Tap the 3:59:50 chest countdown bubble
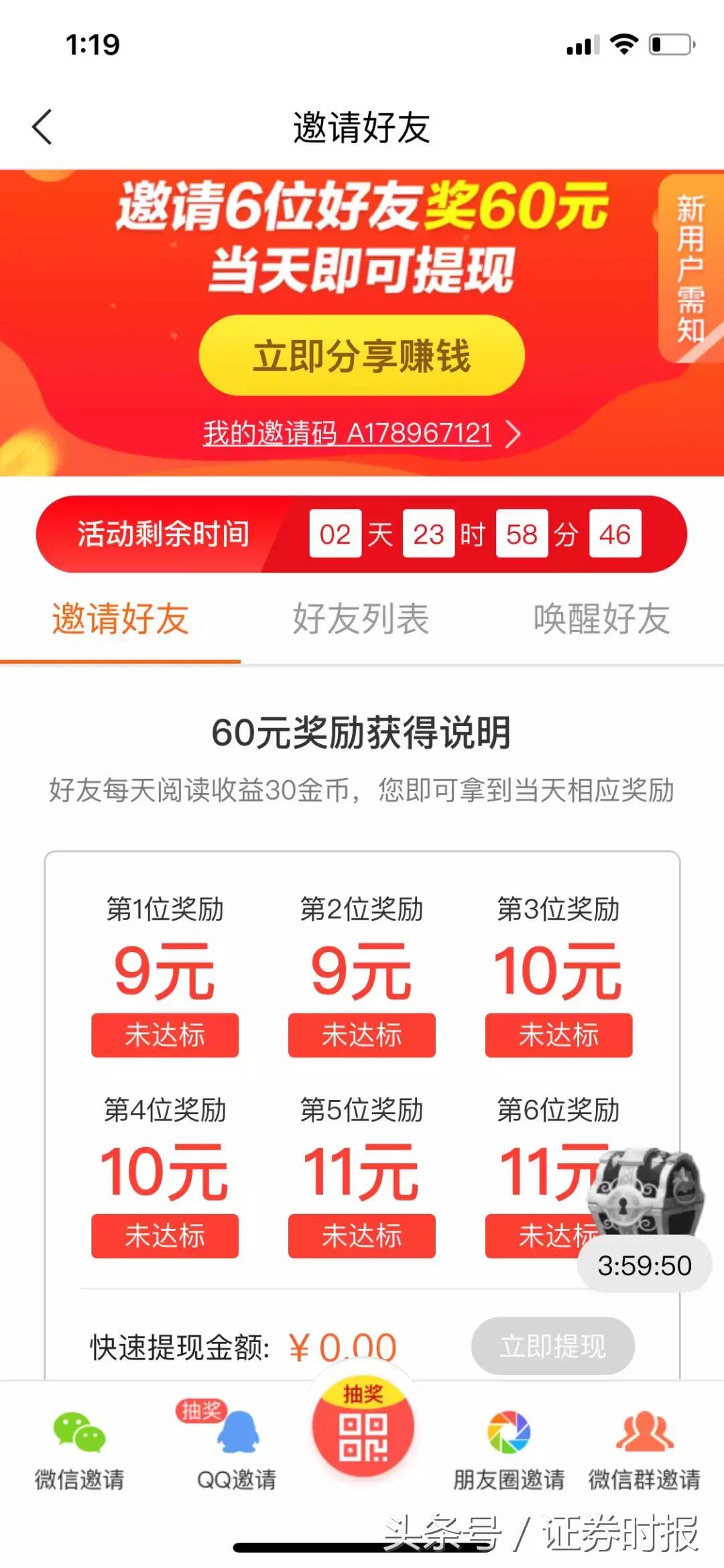724x1568 pixels. (x=644, y=1264)
